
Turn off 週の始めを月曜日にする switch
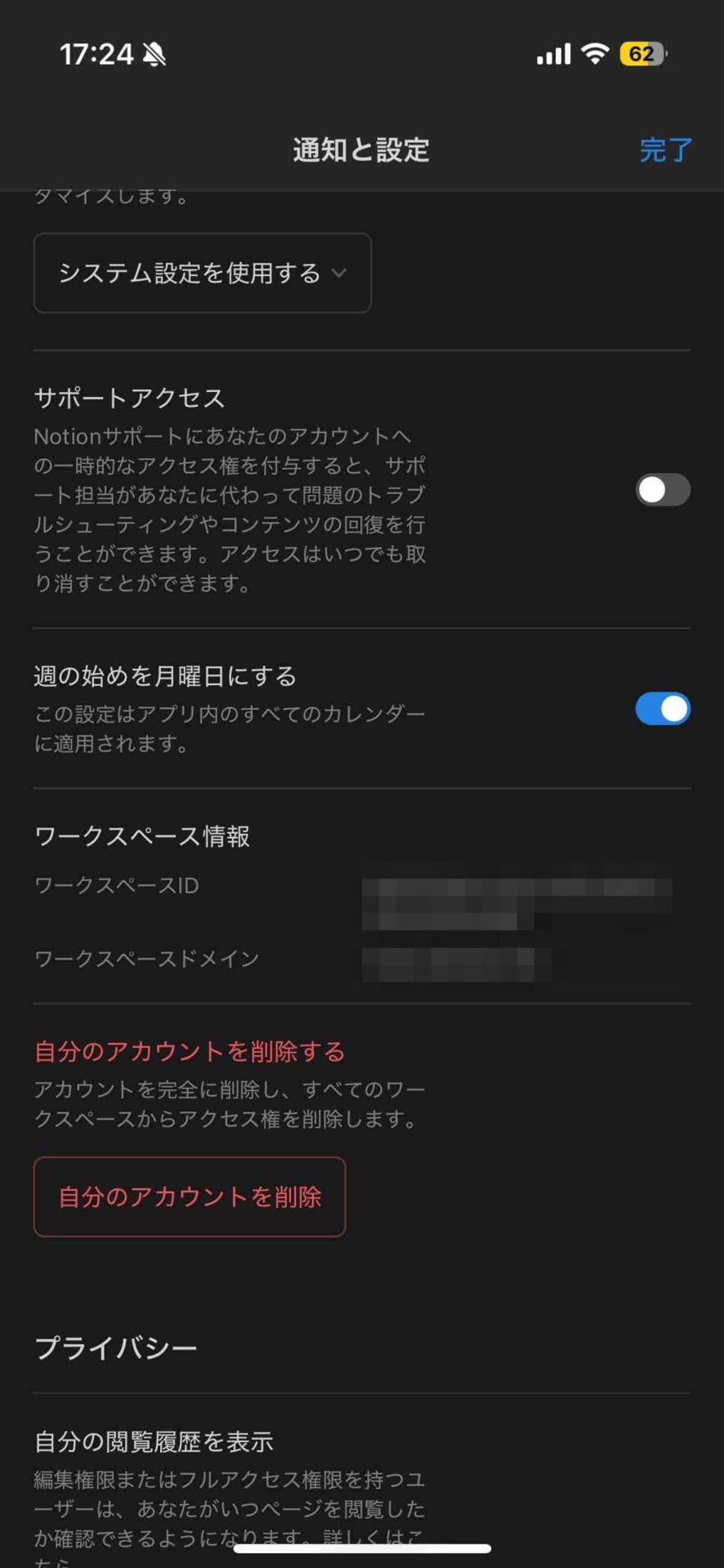[x=663, y=709]
